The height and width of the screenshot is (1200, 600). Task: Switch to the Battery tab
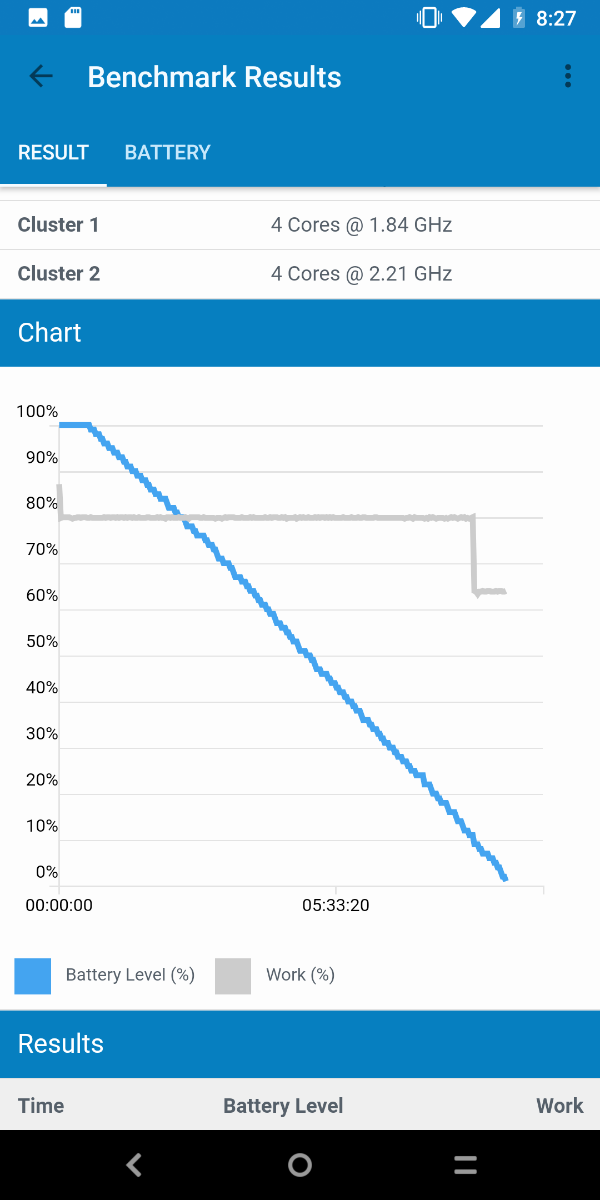(x=167, y=153)
